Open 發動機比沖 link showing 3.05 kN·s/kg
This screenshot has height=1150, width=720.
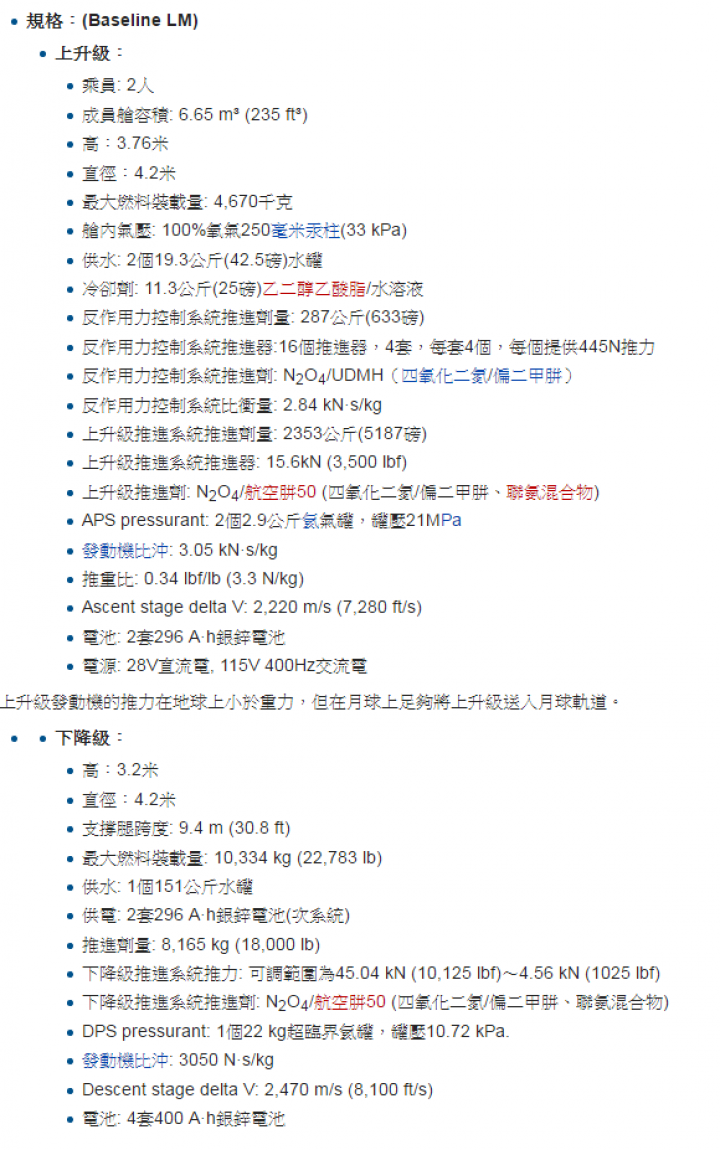point(126,550)
